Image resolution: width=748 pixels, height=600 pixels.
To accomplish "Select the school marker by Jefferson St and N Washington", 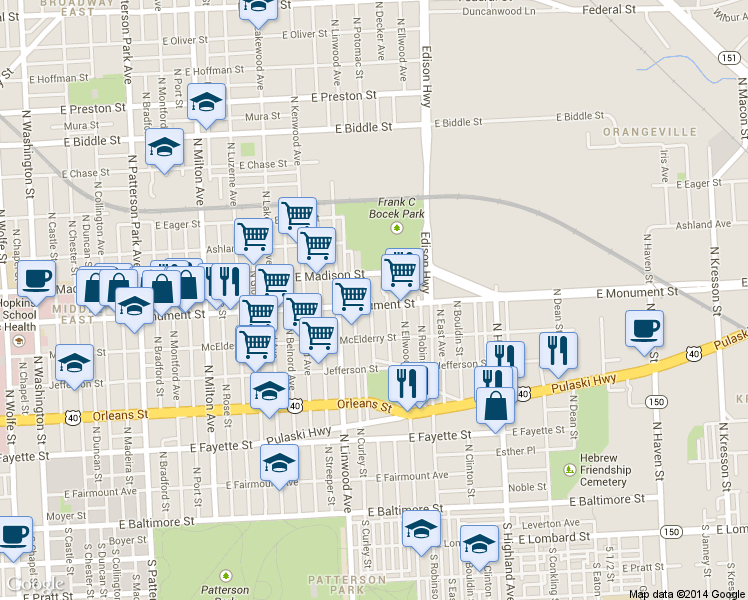I will point(74,362).
